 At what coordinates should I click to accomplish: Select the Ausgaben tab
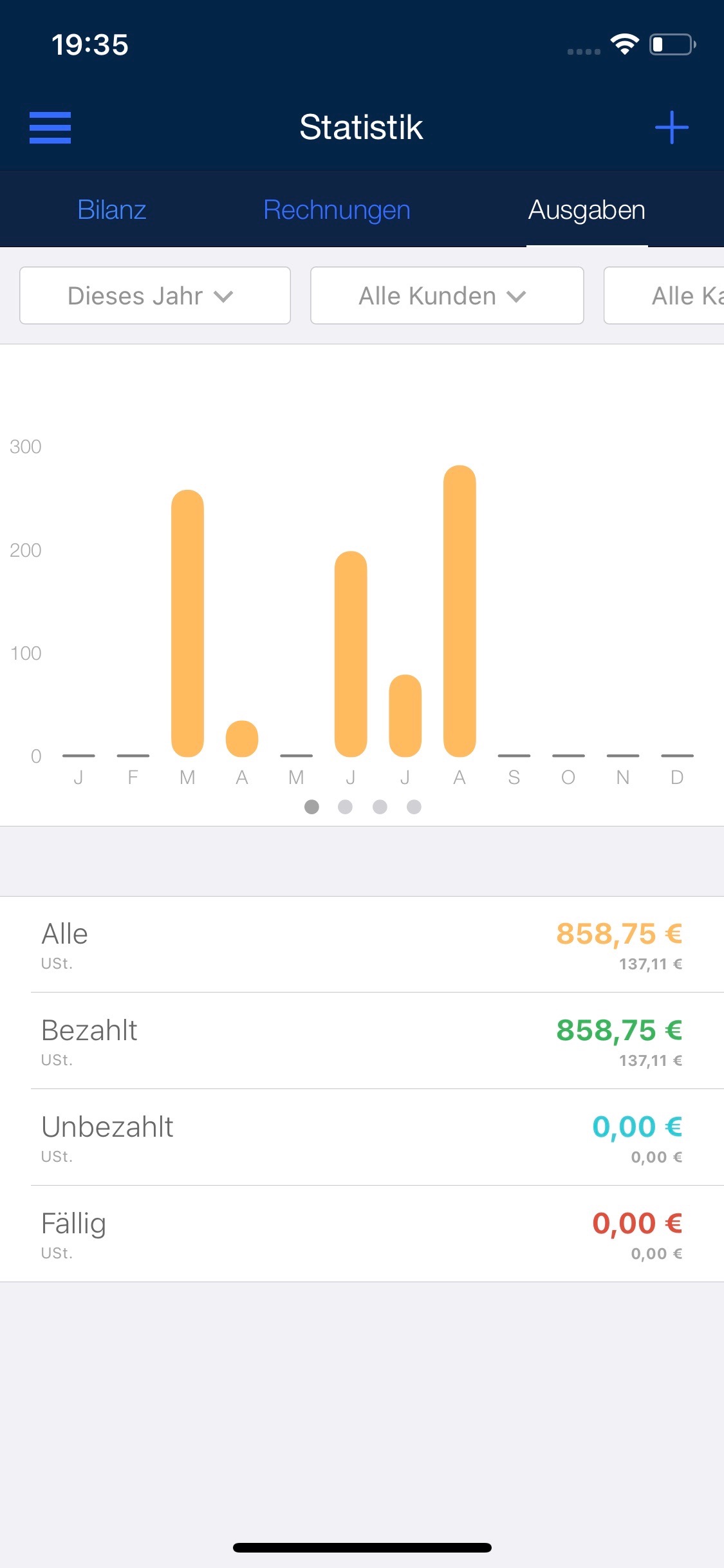pyautogui.click(x=587, y=210)
